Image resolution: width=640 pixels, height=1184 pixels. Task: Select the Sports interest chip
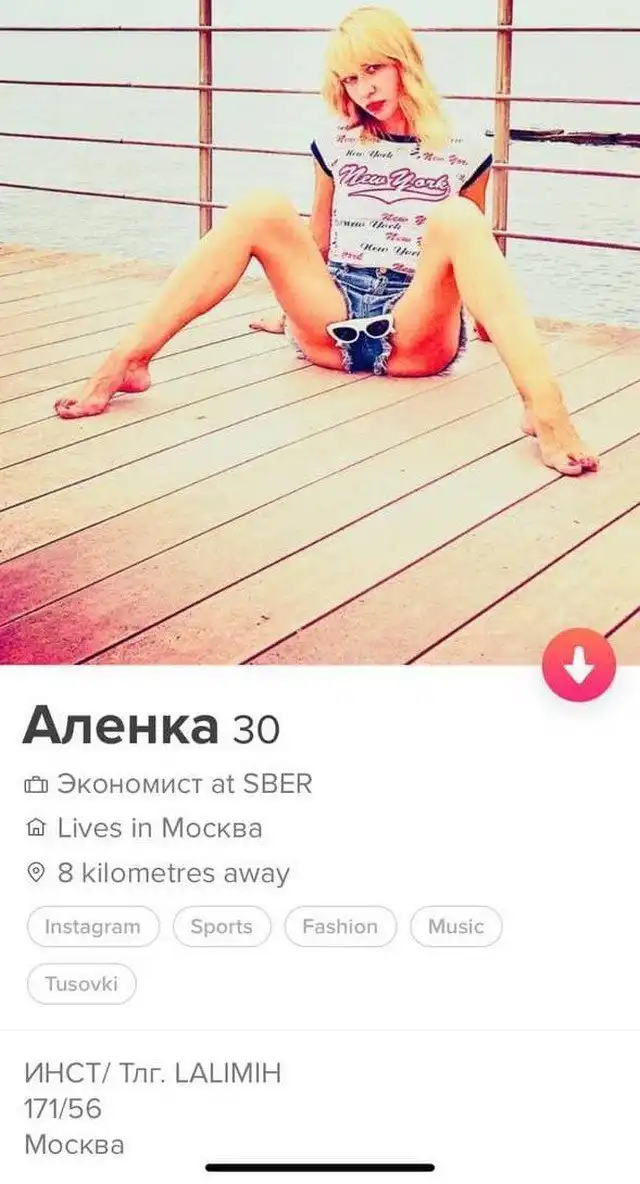(x=221, y=926)
